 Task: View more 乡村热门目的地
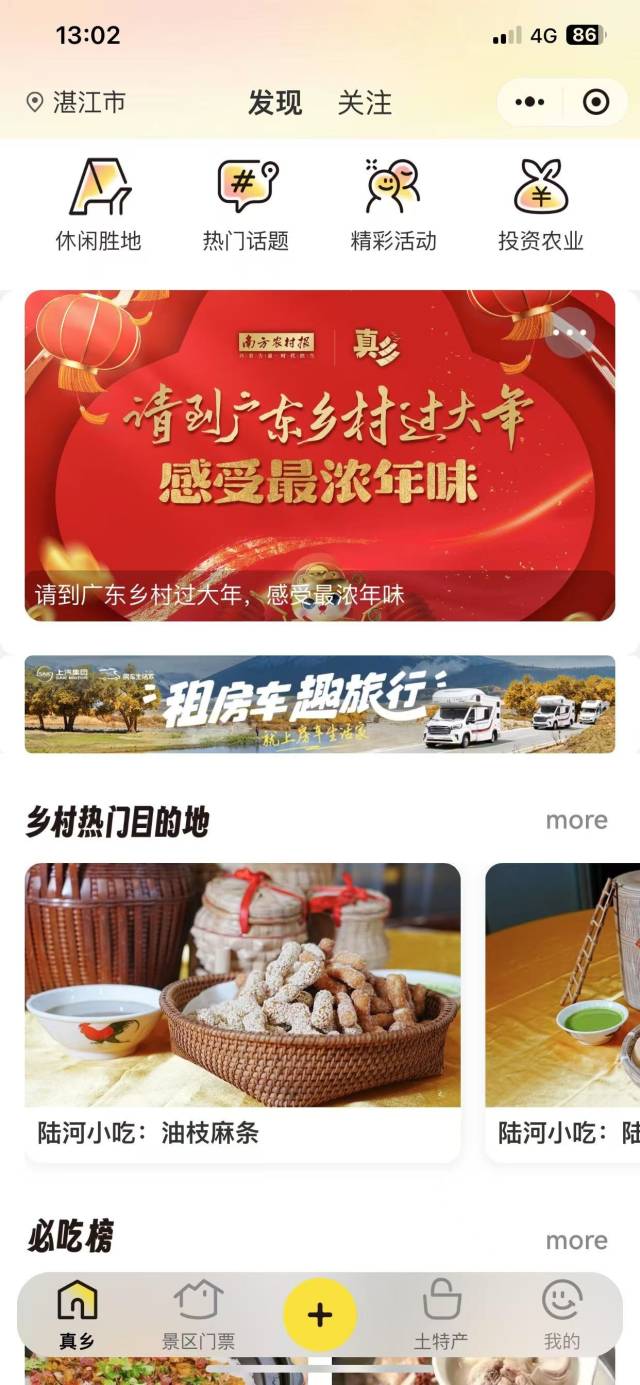[576, 821]
